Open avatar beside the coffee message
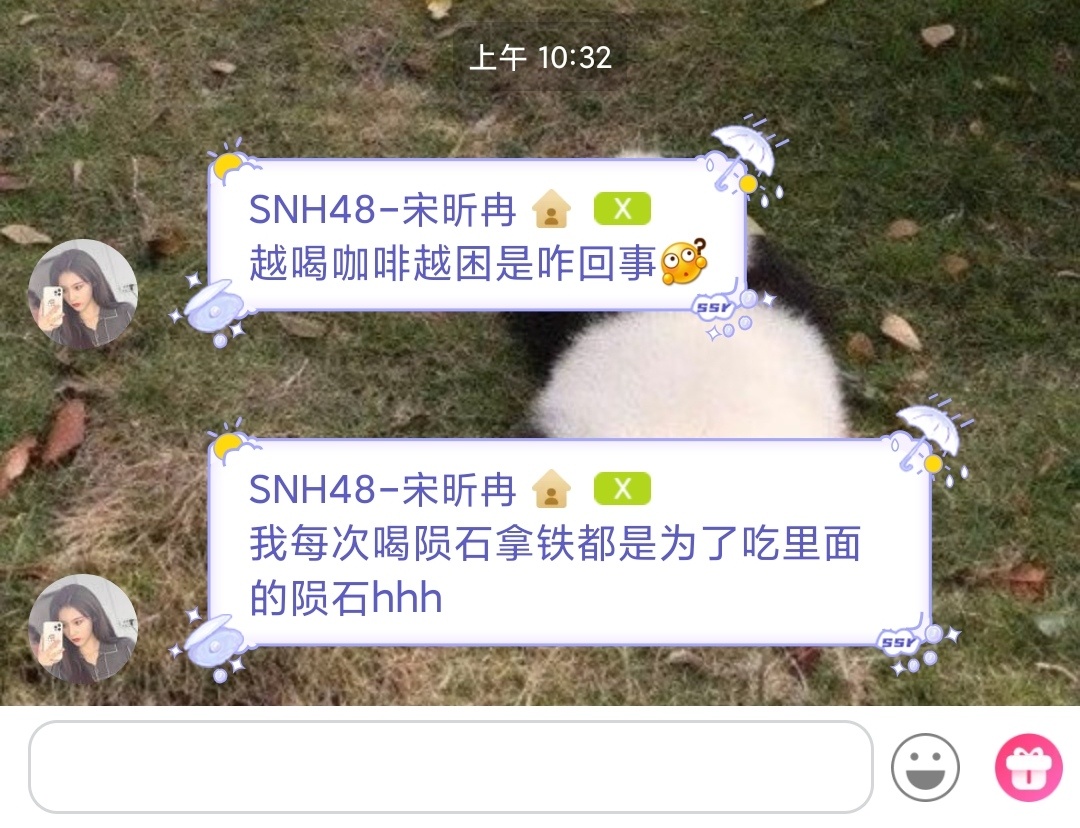The width and height of the screenshot is (1080, 828). (x=82, y=293)
